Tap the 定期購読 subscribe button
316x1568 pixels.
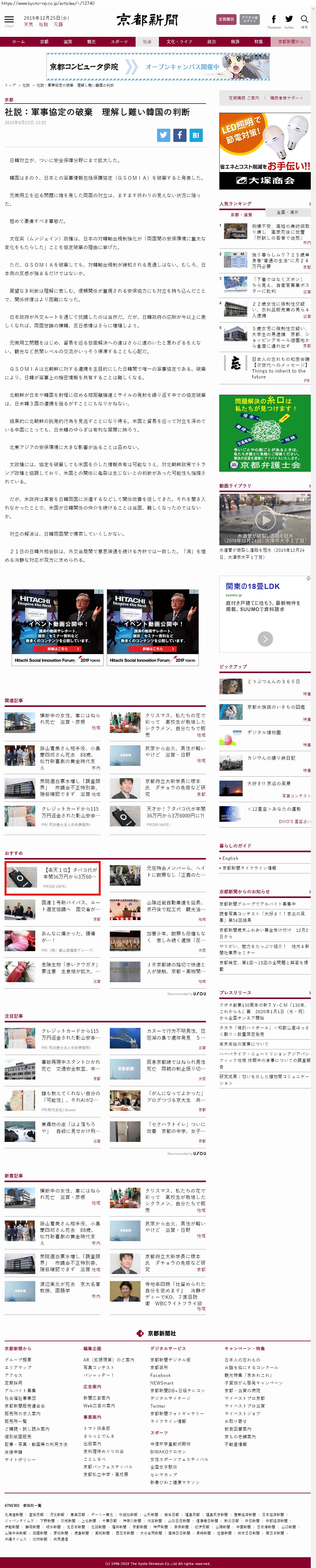(226, 19)
